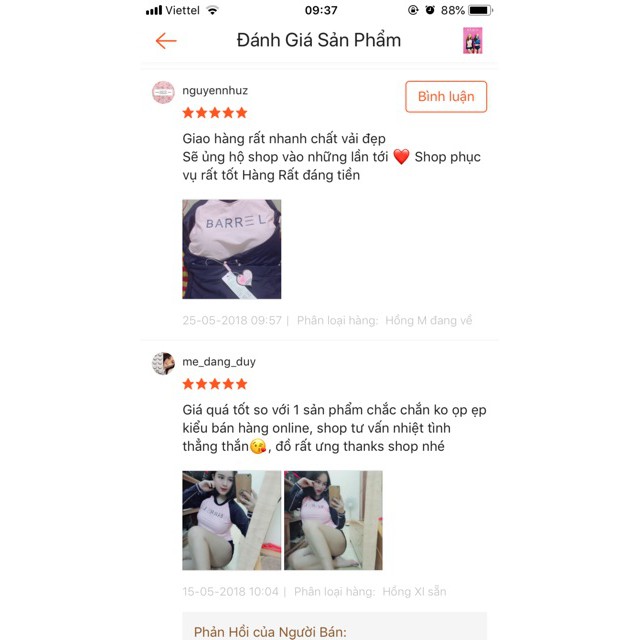Tap the Bình luận button
Image resolution: width=640 pixels, height=640 pixels.
(446, 97)
